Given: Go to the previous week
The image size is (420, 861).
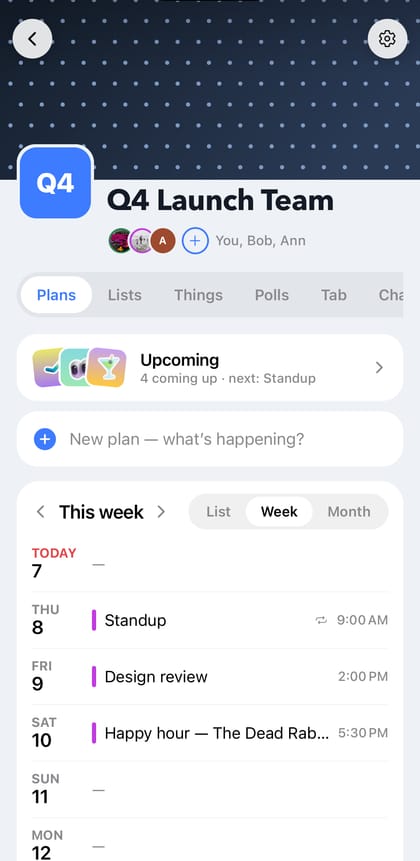Looking at the screenshot, I should point(40,512).
